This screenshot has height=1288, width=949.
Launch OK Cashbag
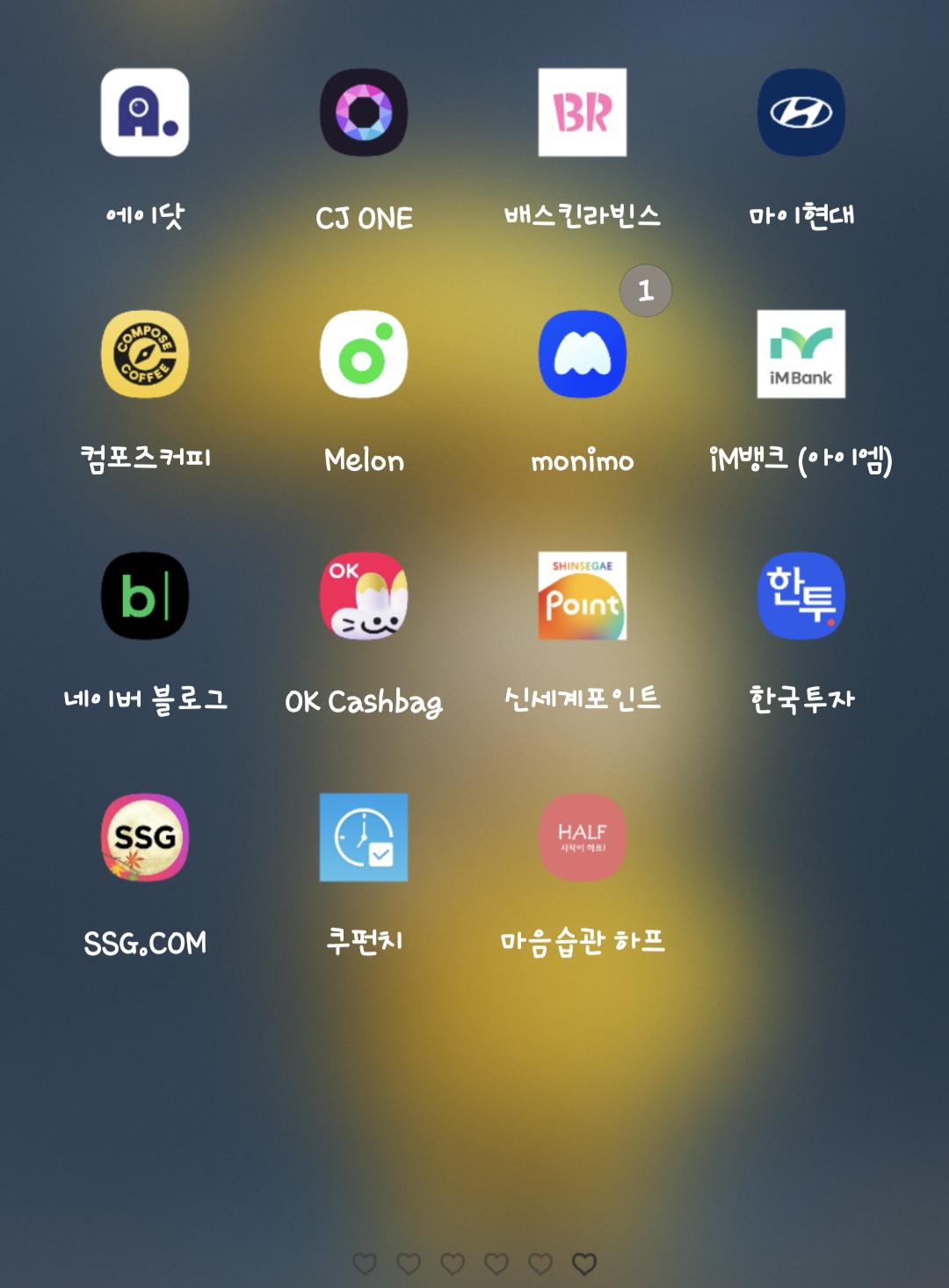[364, 597]
